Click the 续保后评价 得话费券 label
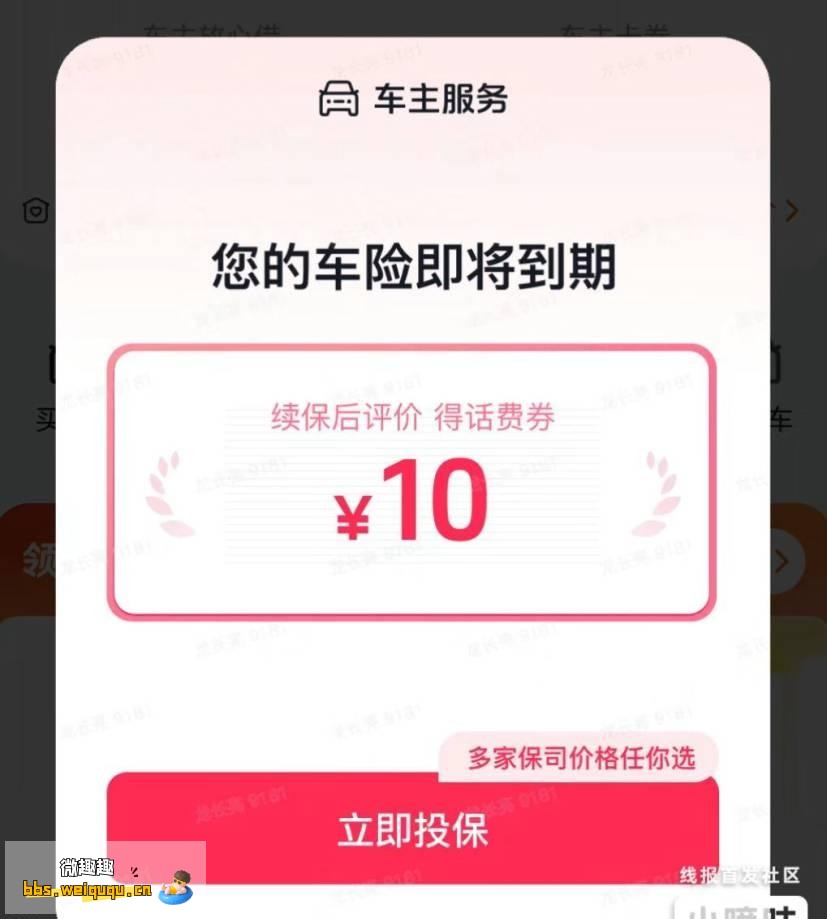Viewport: 827px width, 919px height. click(x=413, y=418)
